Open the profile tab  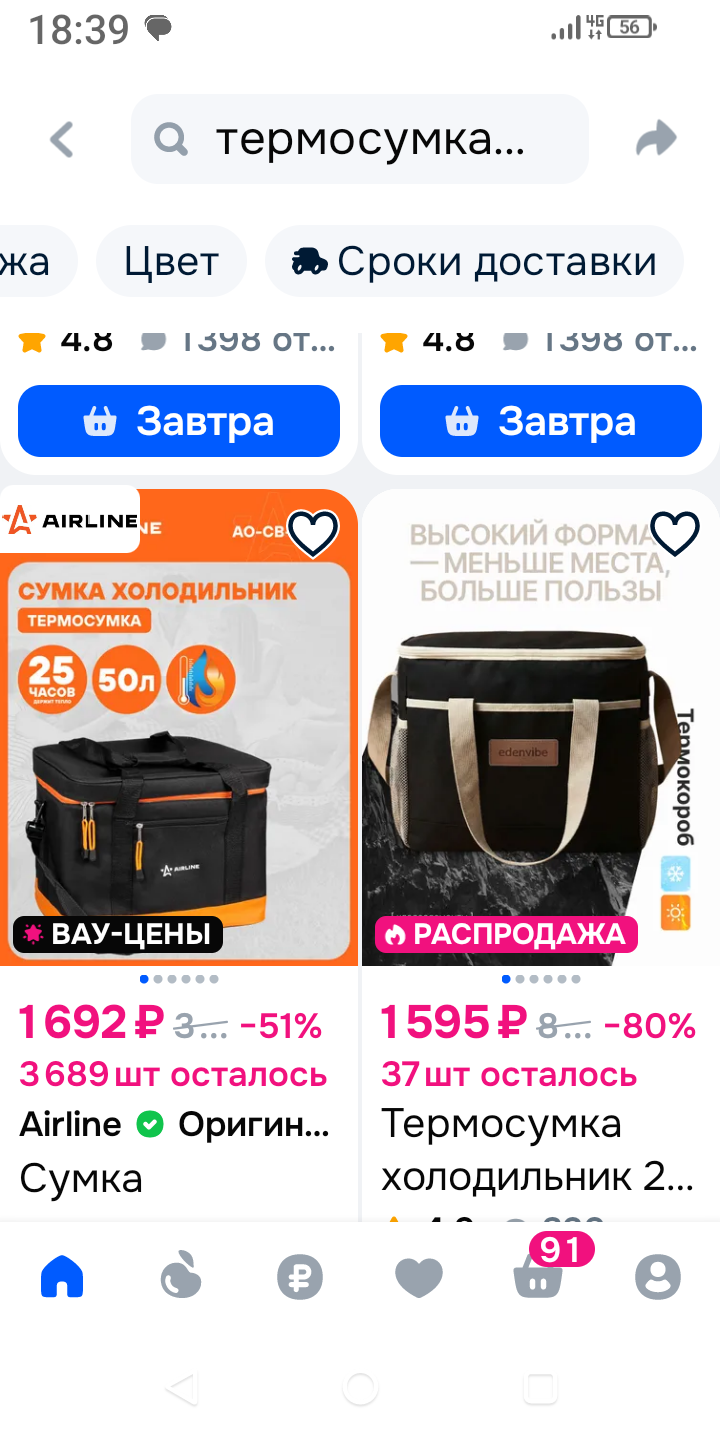point(658,1277)
